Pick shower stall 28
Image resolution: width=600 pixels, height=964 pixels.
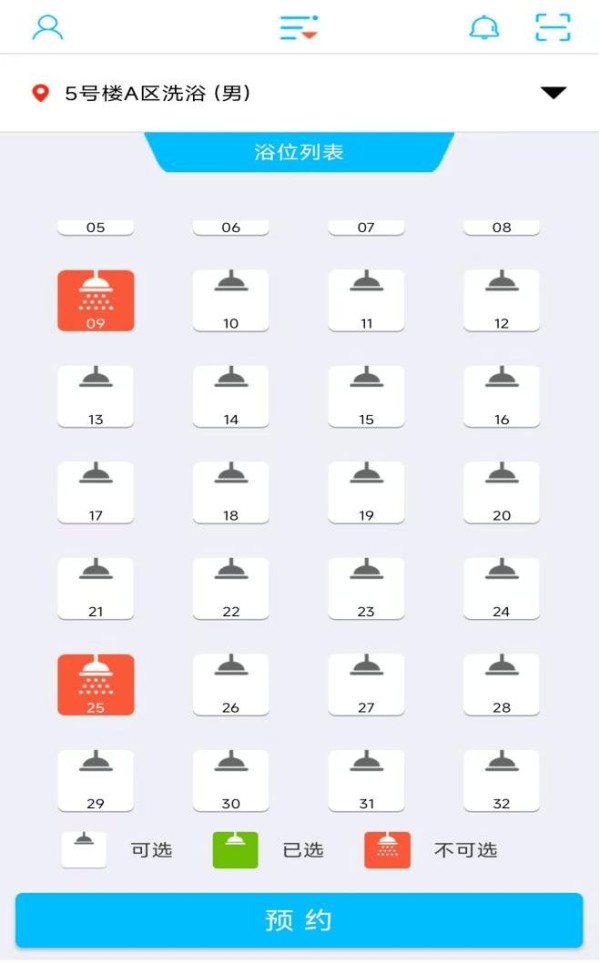coord(502,684)
